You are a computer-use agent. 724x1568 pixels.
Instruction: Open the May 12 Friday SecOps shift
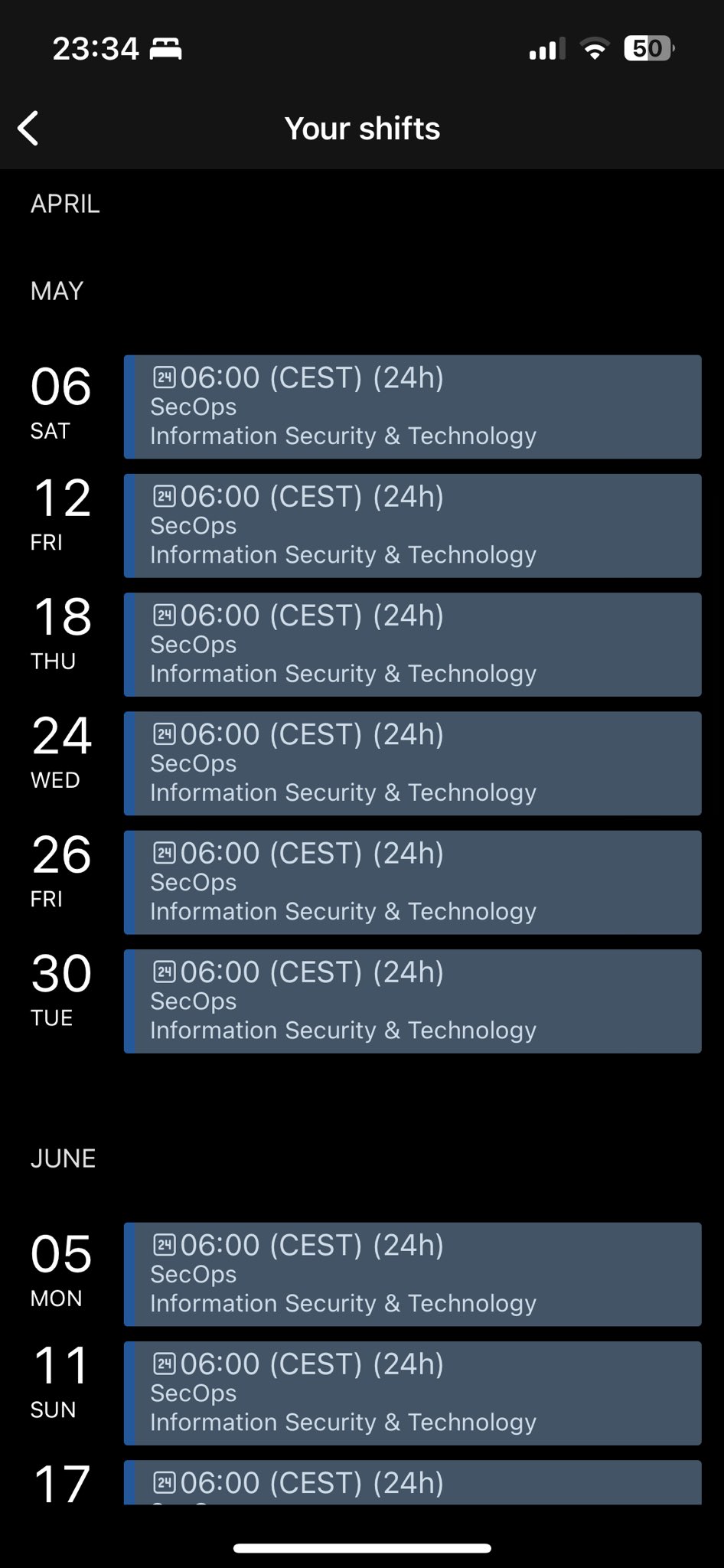(412, 525)
